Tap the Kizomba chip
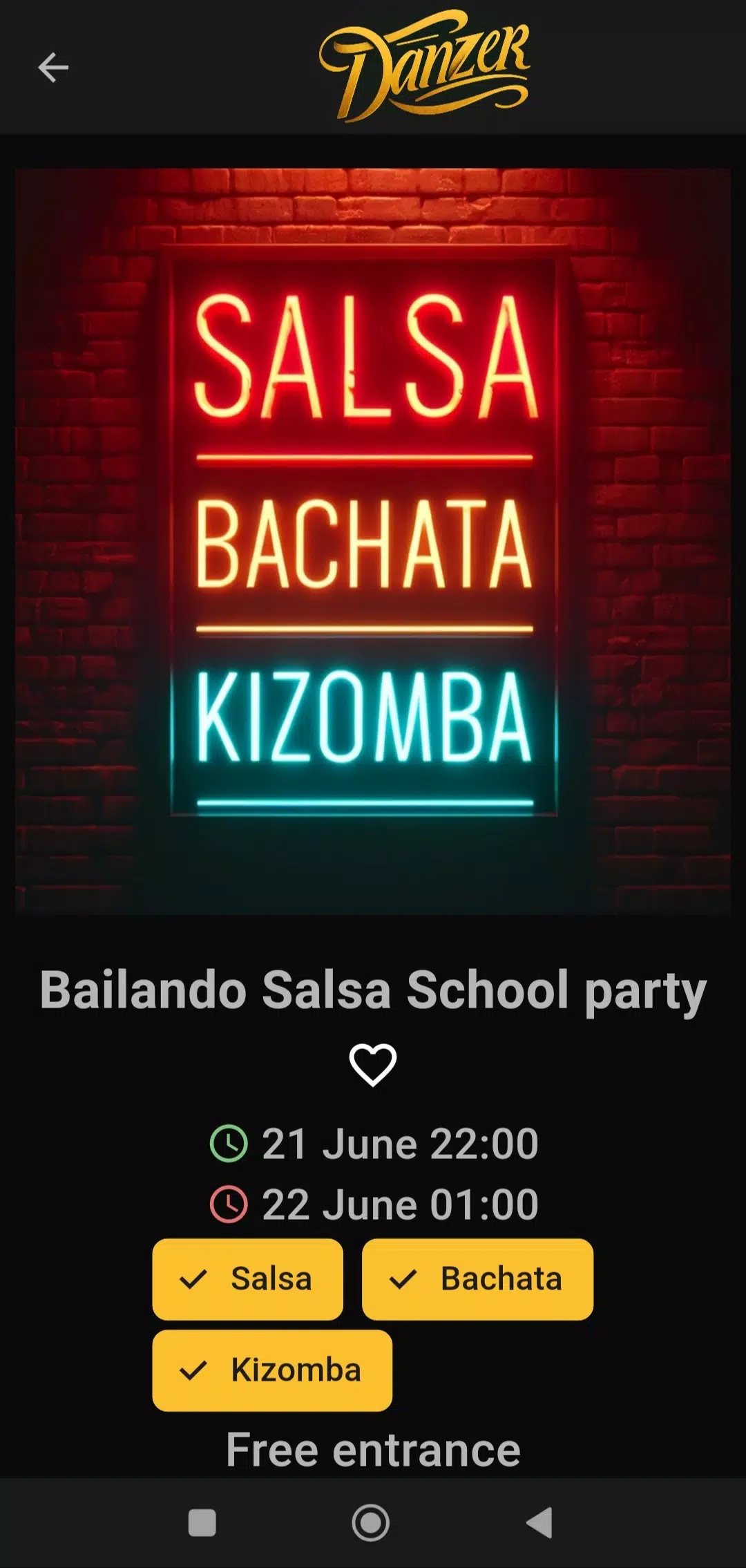 [272, 1370]
